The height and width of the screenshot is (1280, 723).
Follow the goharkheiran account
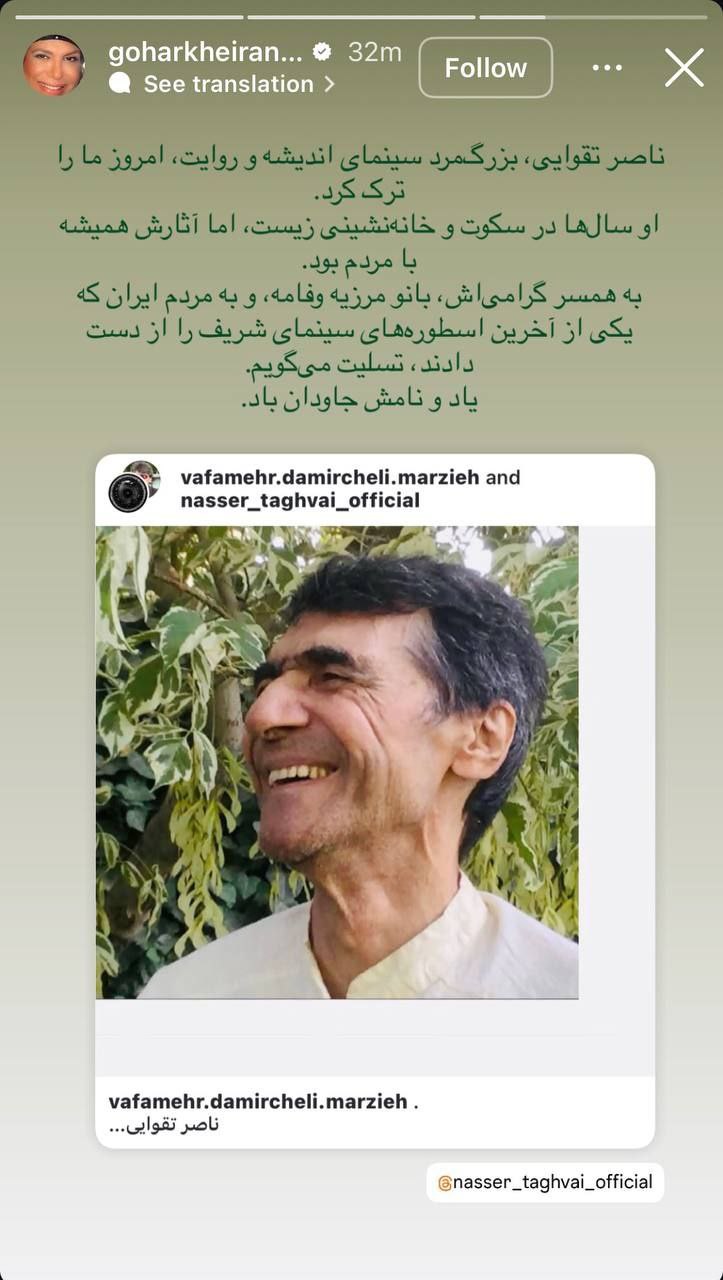(485, 68)
